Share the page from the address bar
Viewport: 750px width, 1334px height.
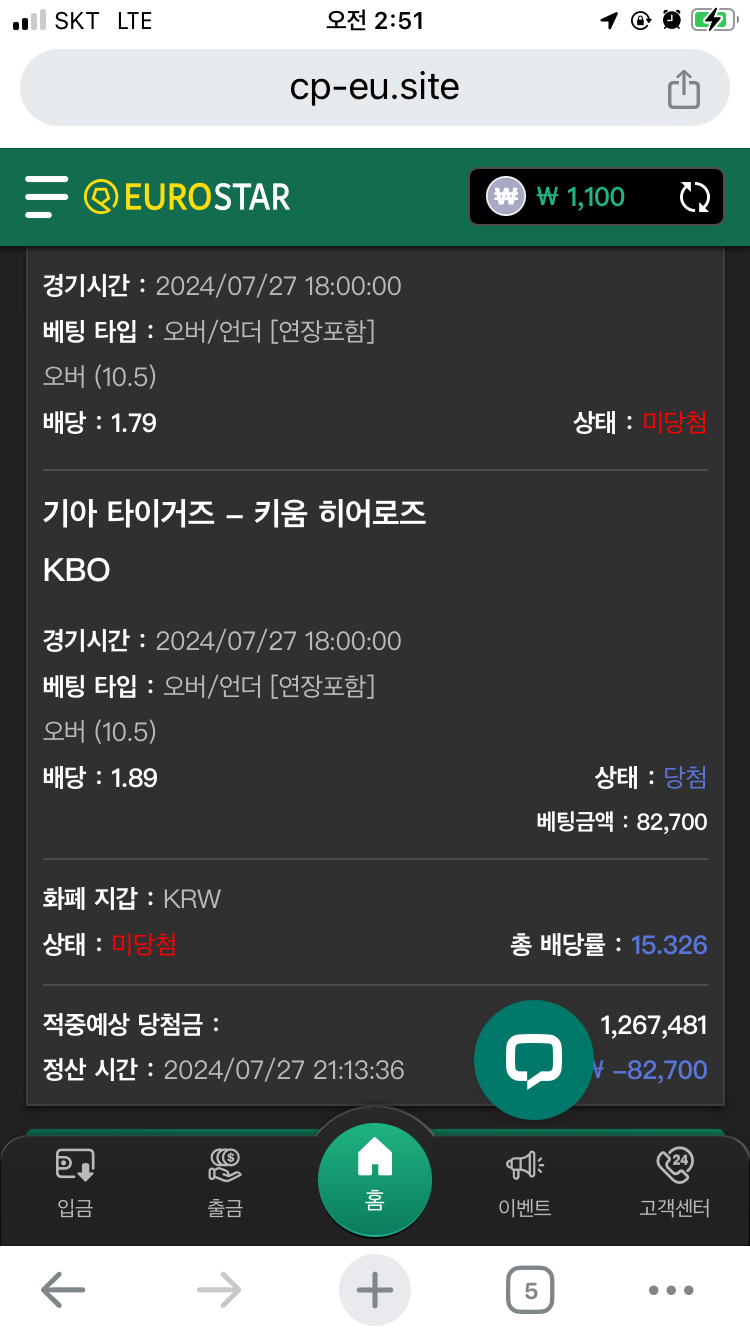pos(684,89)
